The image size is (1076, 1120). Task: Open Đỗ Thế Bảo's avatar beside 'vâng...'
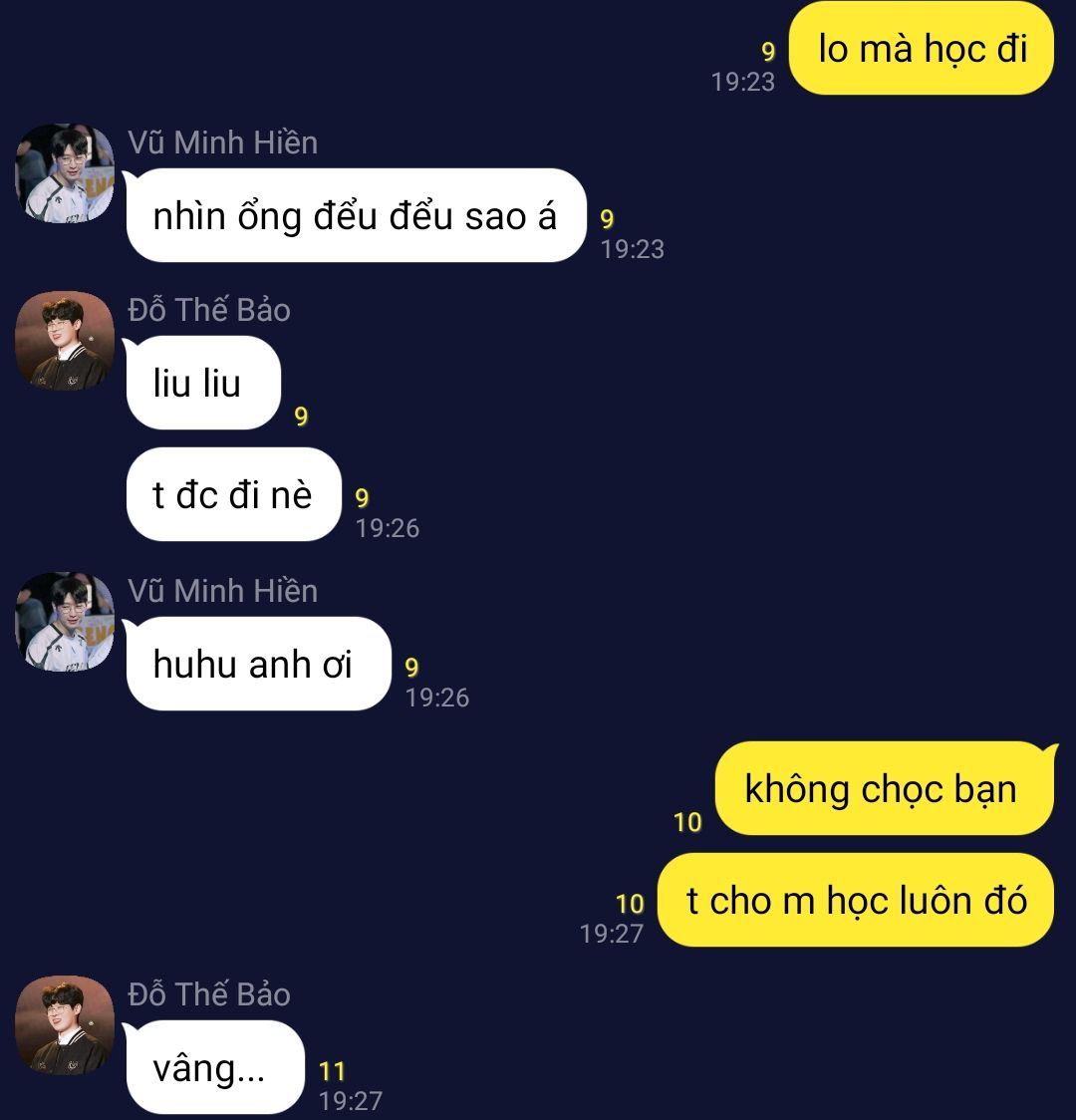[x=65, y=1025]
